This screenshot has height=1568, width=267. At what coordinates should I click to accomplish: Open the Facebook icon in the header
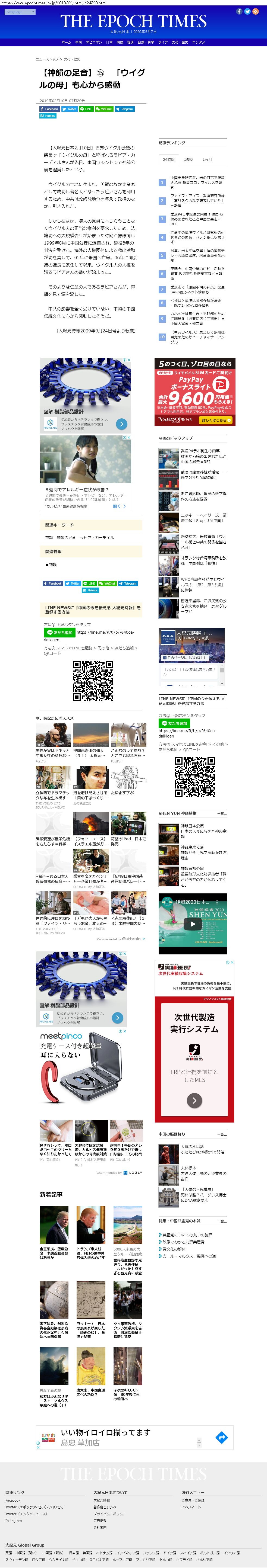[x=239, y=12]
